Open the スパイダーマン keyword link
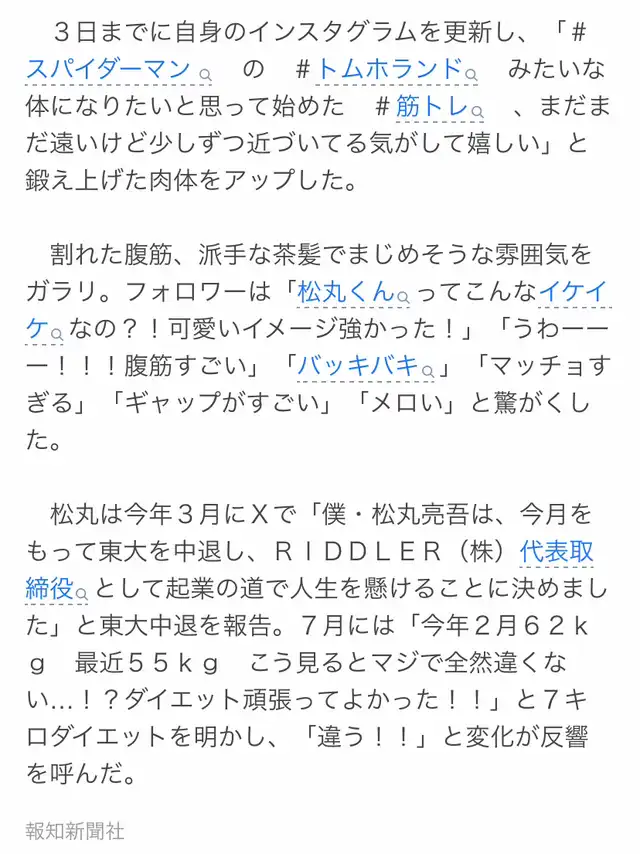The width and height of the screenshot is (640, 854). click(x=119, y=70)
